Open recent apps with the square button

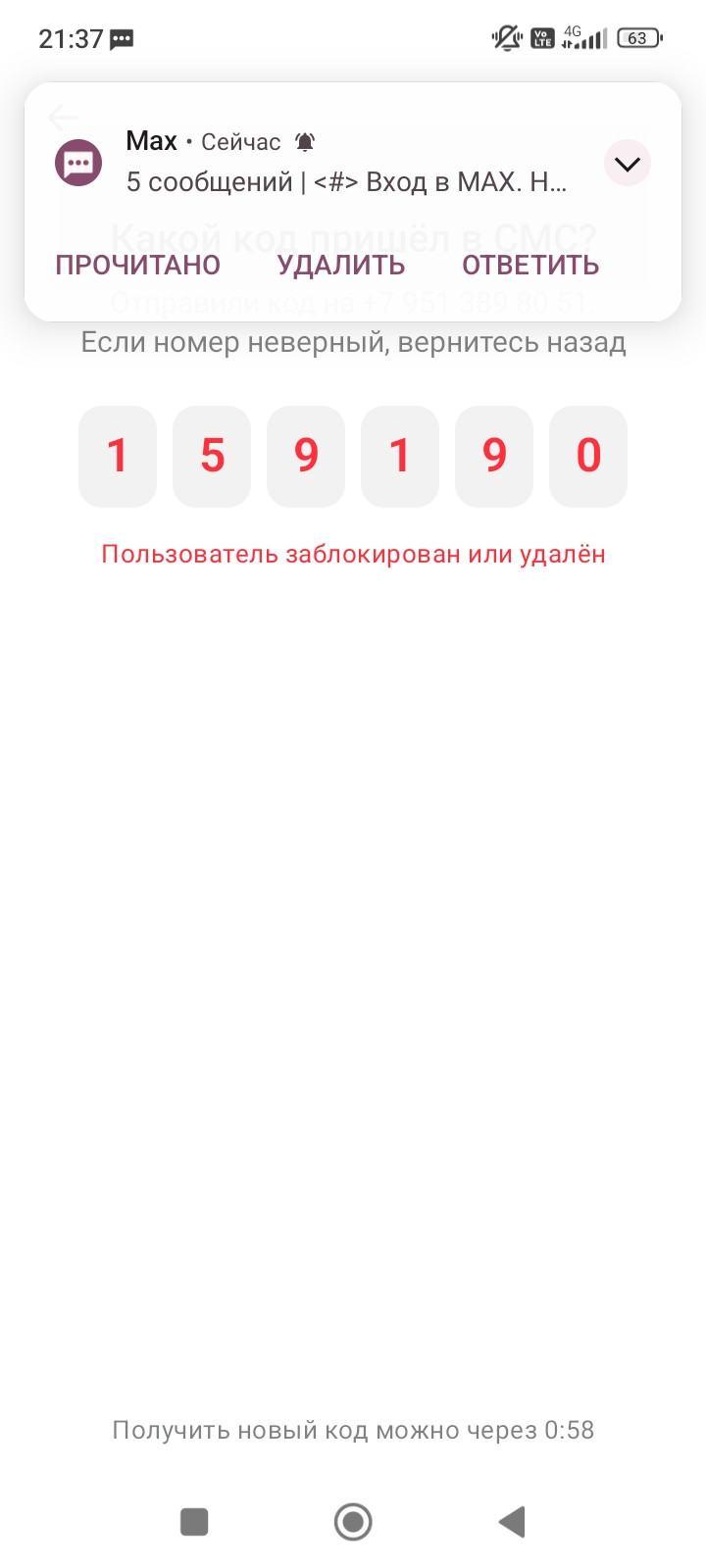pyautogui.click(x=194, y=1522)
